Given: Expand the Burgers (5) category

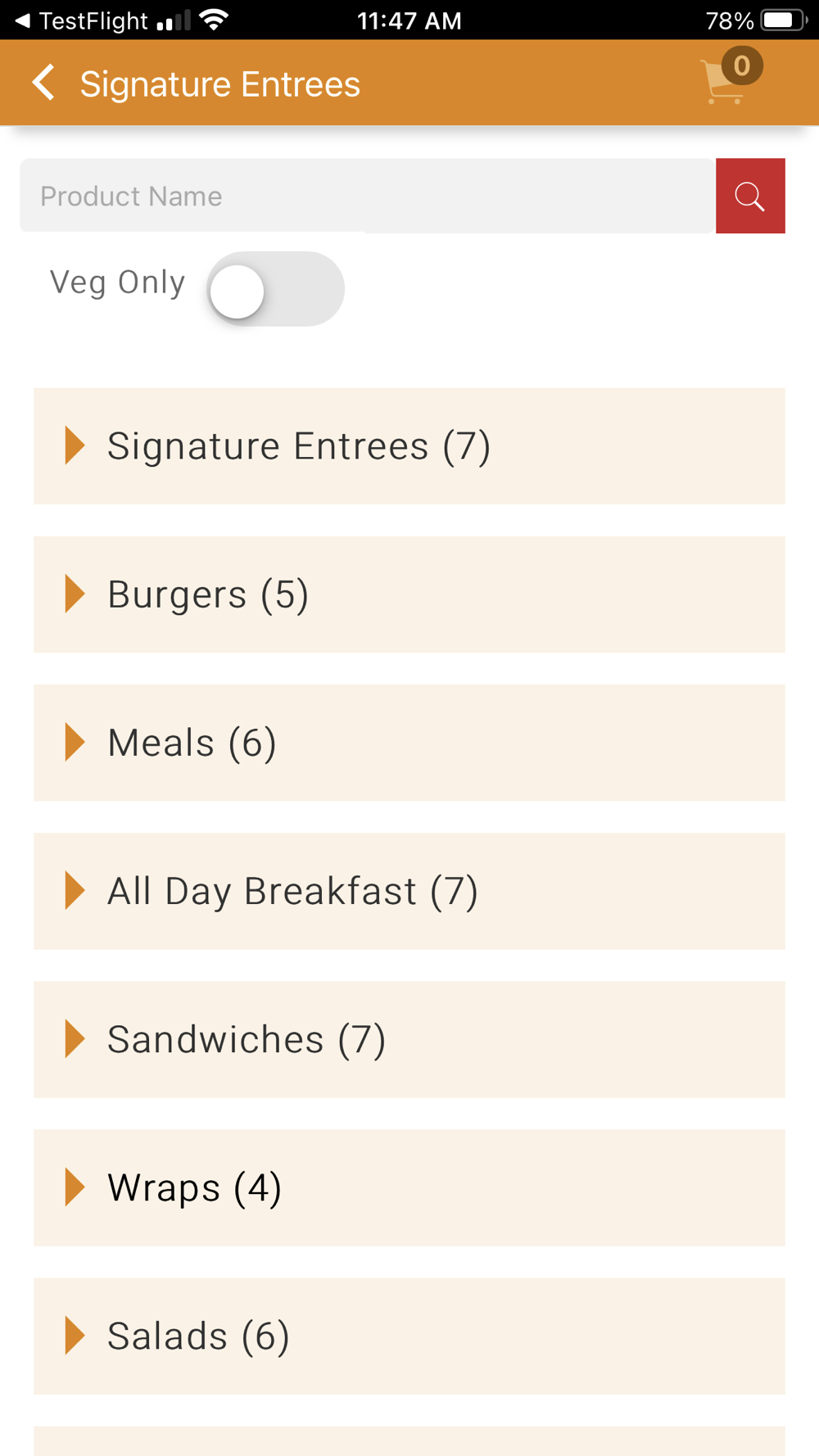Looking at the screenshot, I should [x=409, y=595].
